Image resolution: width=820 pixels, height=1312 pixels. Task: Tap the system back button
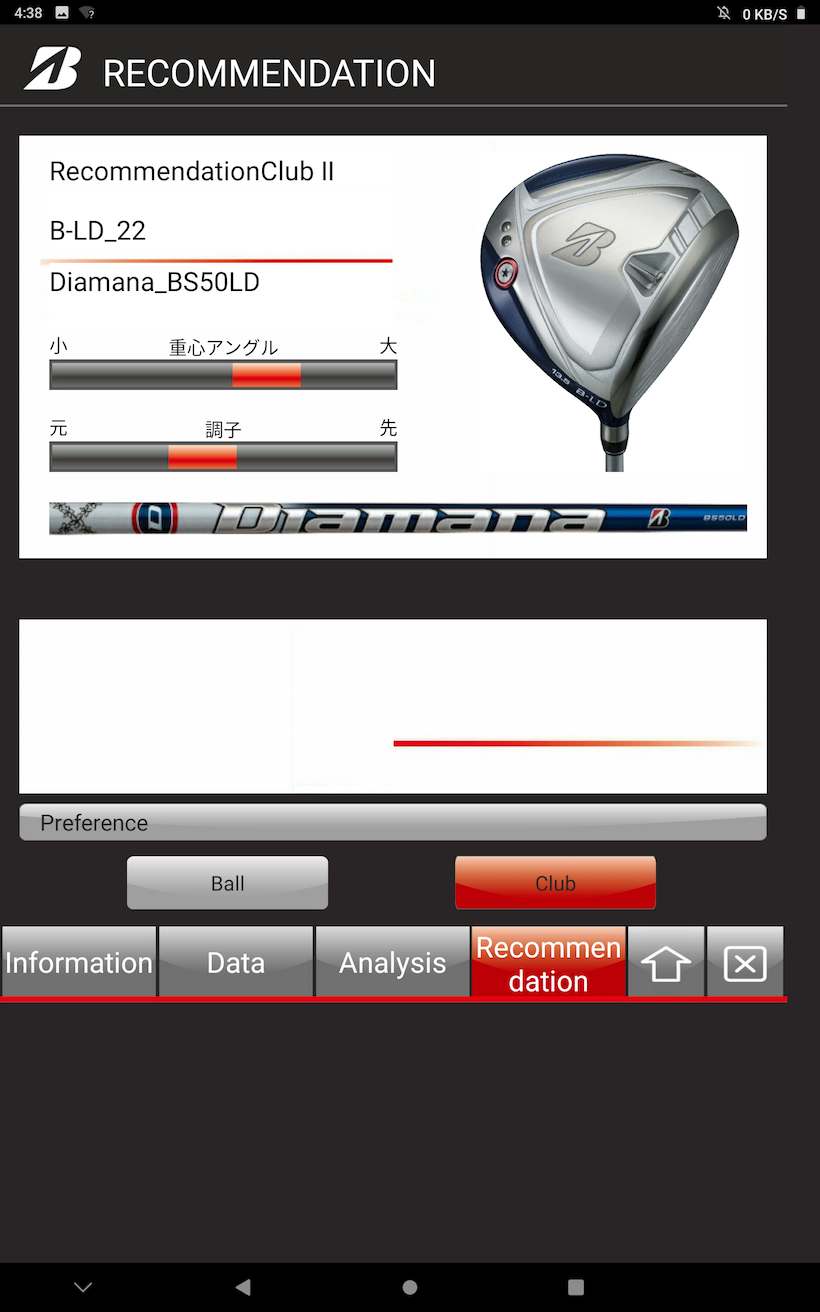(x=242, y=1287)
